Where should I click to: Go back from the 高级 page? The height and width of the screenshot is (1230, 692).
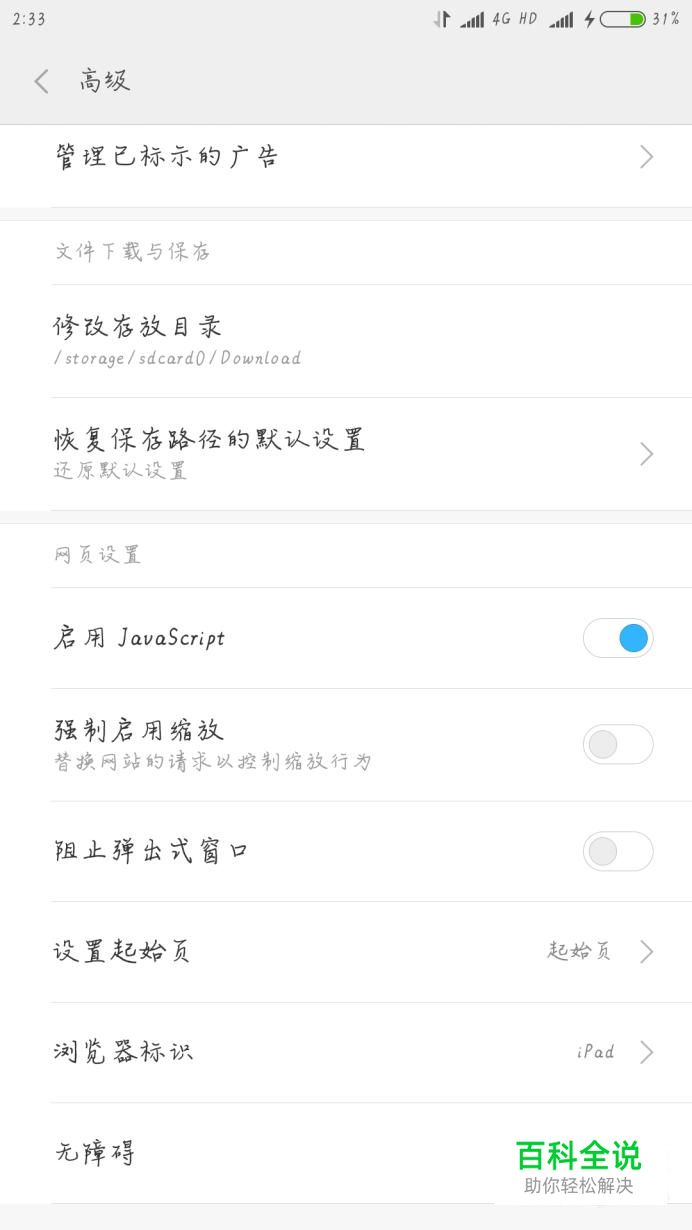point(41,81)
